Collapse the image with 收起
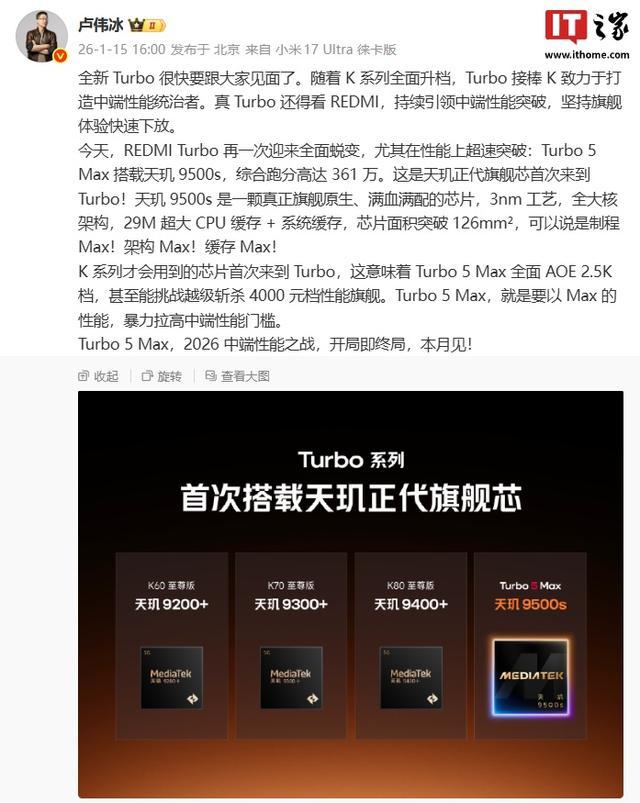This screenshot has height=803, width=640. [98, 376]
